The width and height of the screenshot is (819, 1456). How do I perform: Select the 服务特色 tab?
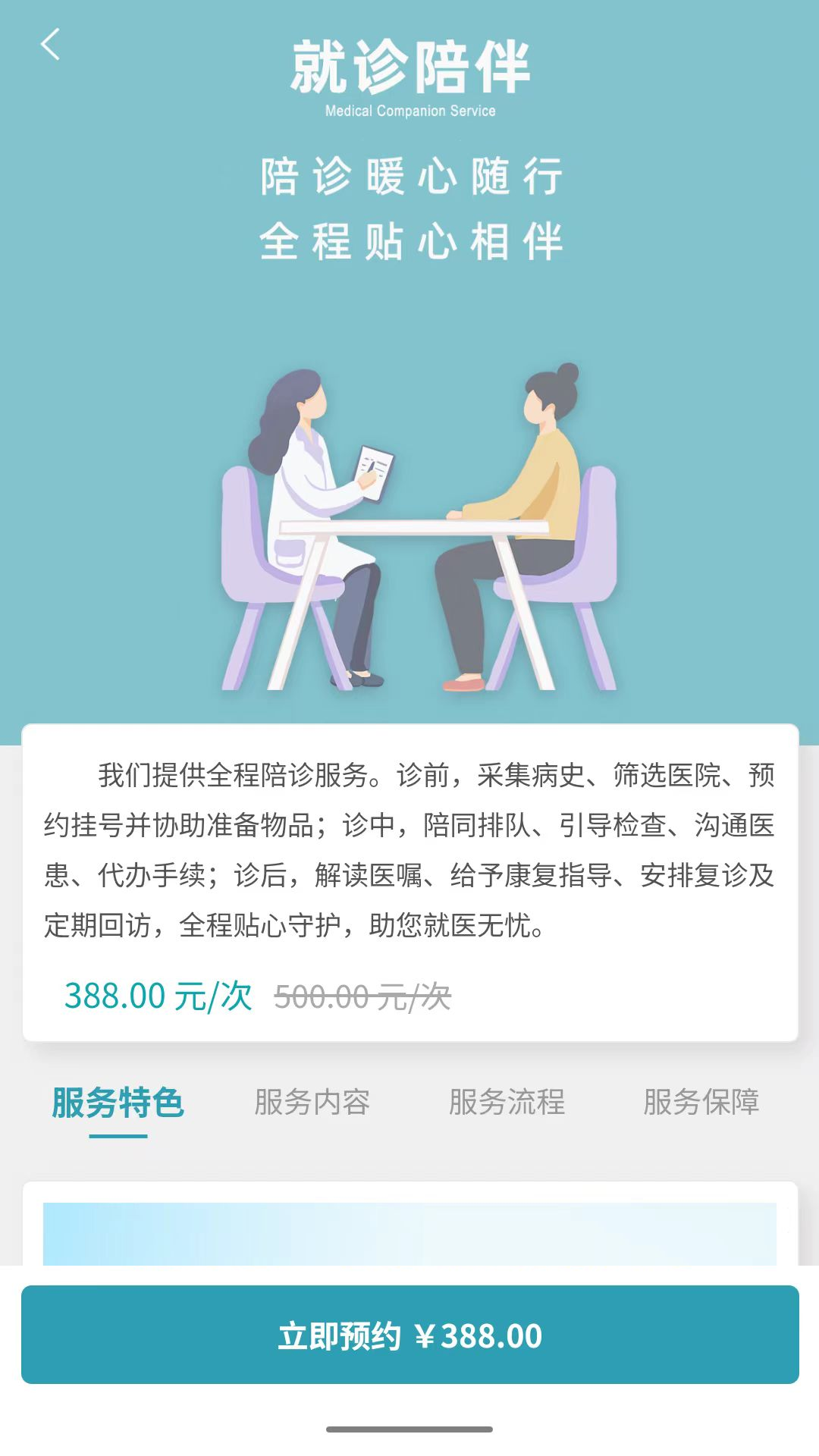pyautogui.click(x=118, y=1103)
